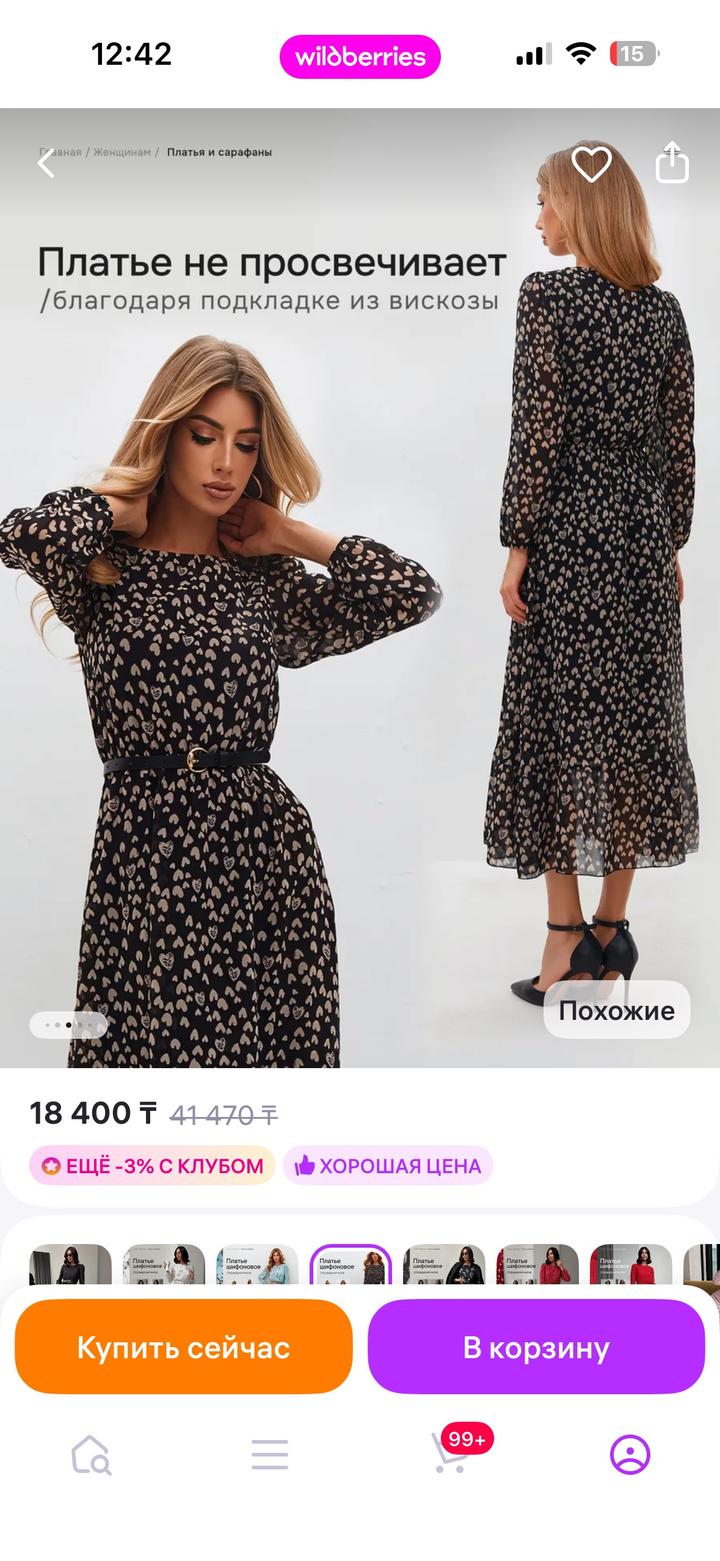Open the profile icon in bottom bar
This screenshot has width=720, height=1561.
tap(628, 1455)
